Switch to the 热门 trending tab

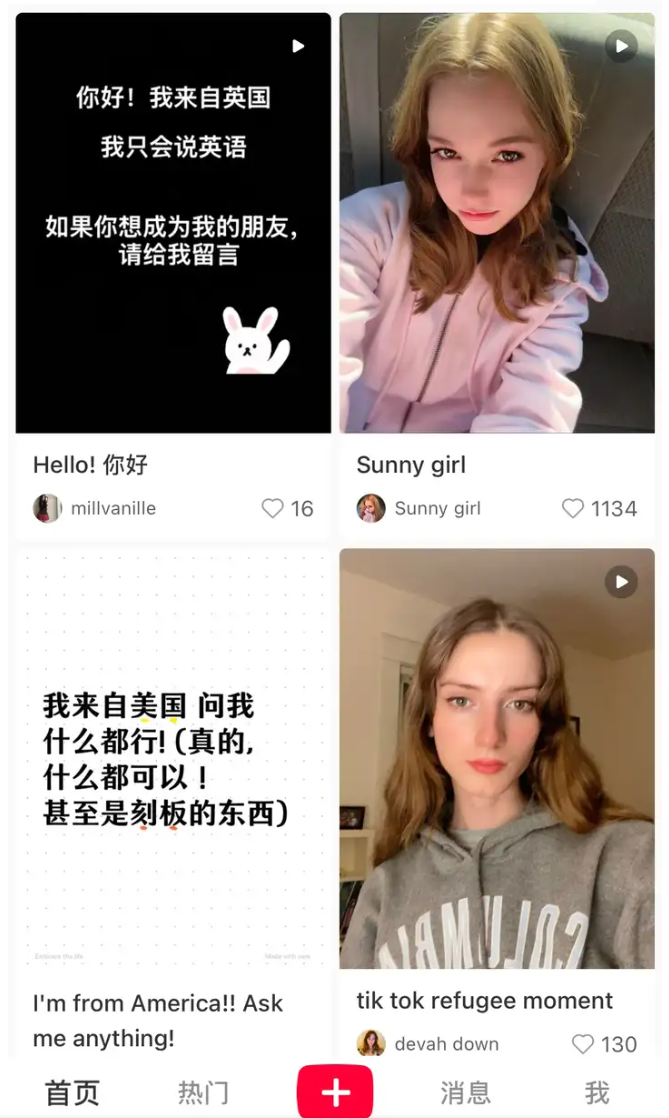[203, 1092]
